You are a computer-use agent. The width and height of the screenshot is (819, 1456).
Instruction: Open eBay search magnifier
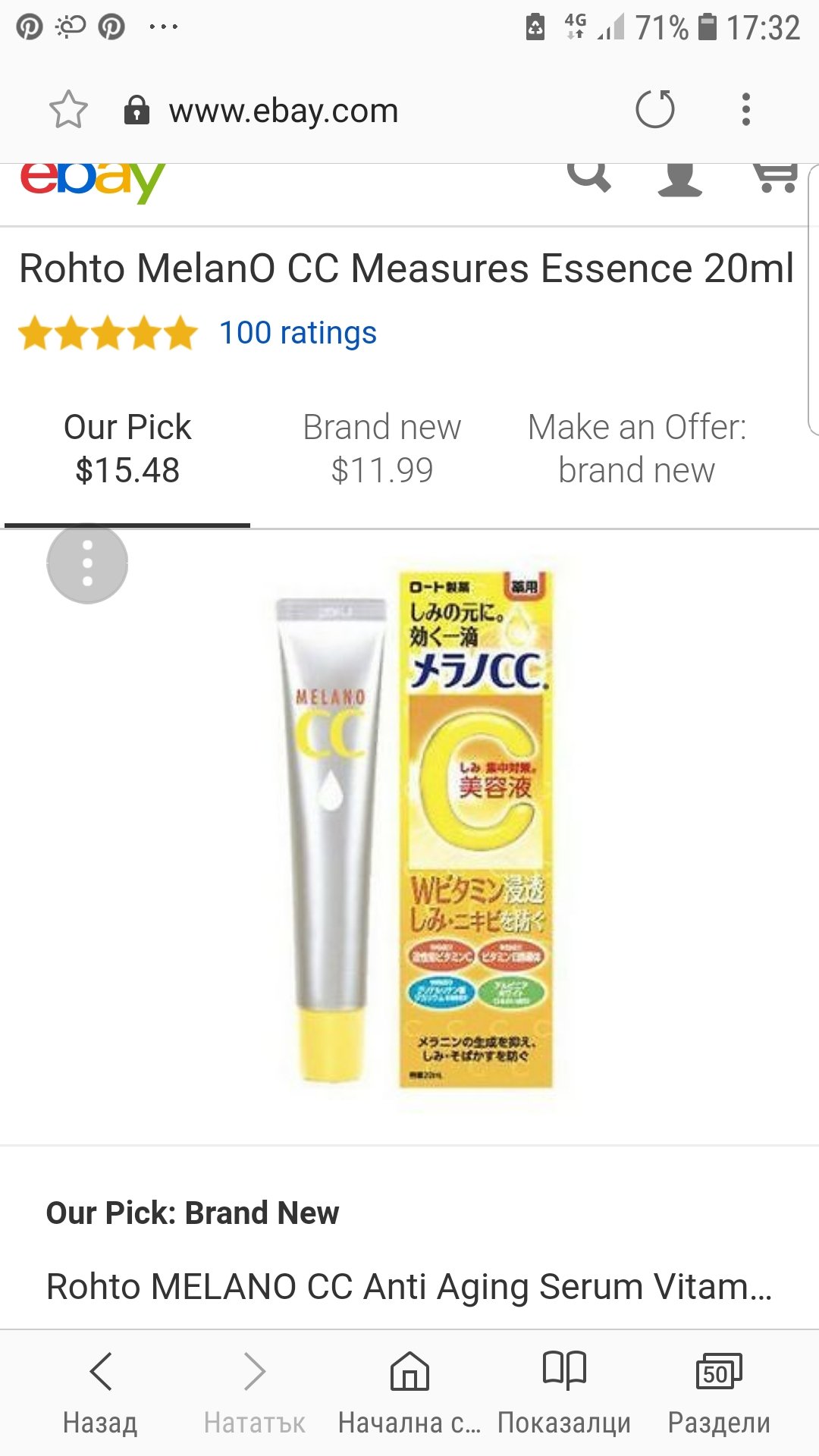[x=589, y=177]
